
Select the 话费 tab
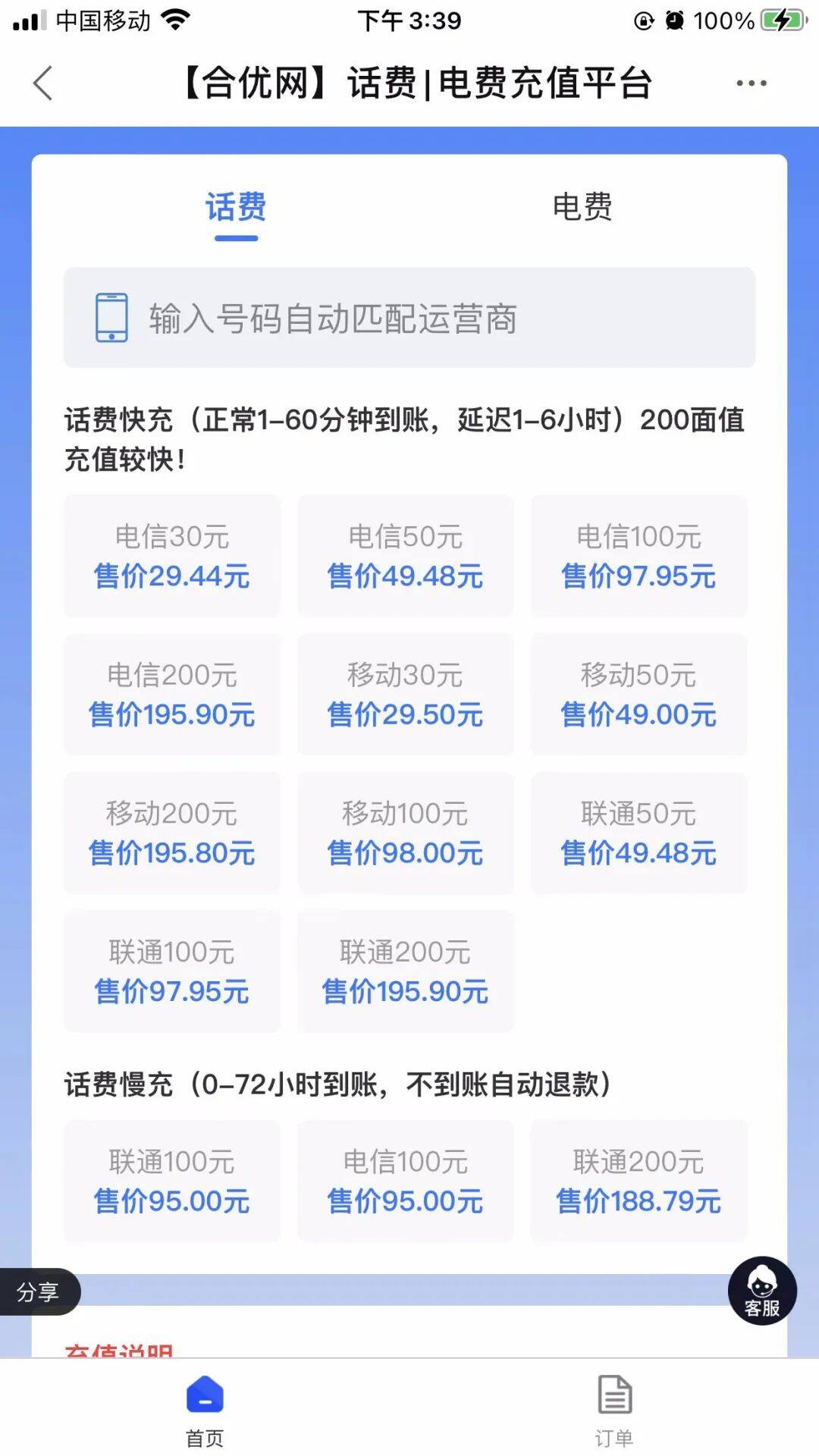tap(236, 207)
